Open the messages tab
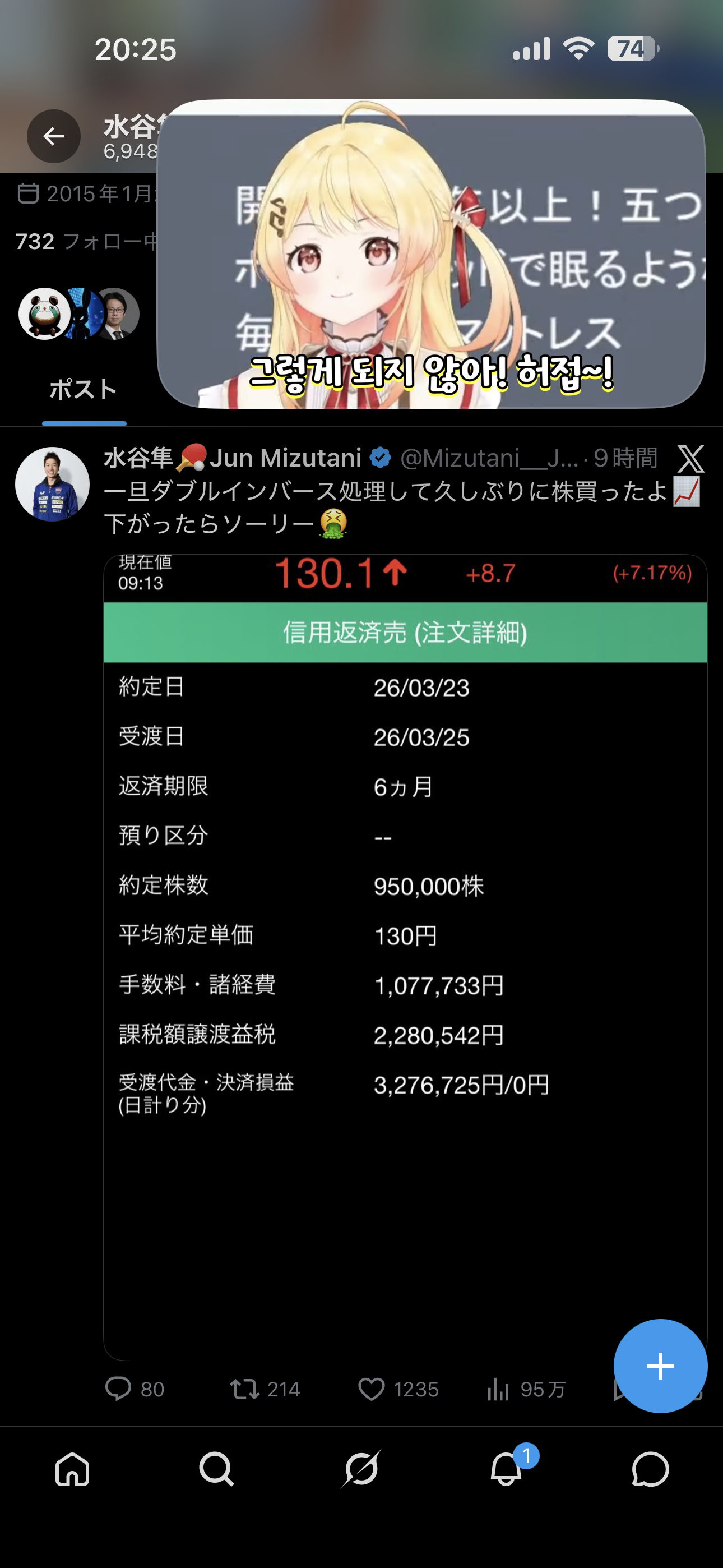This screenshot has width=723, height=1568. 651,1469
